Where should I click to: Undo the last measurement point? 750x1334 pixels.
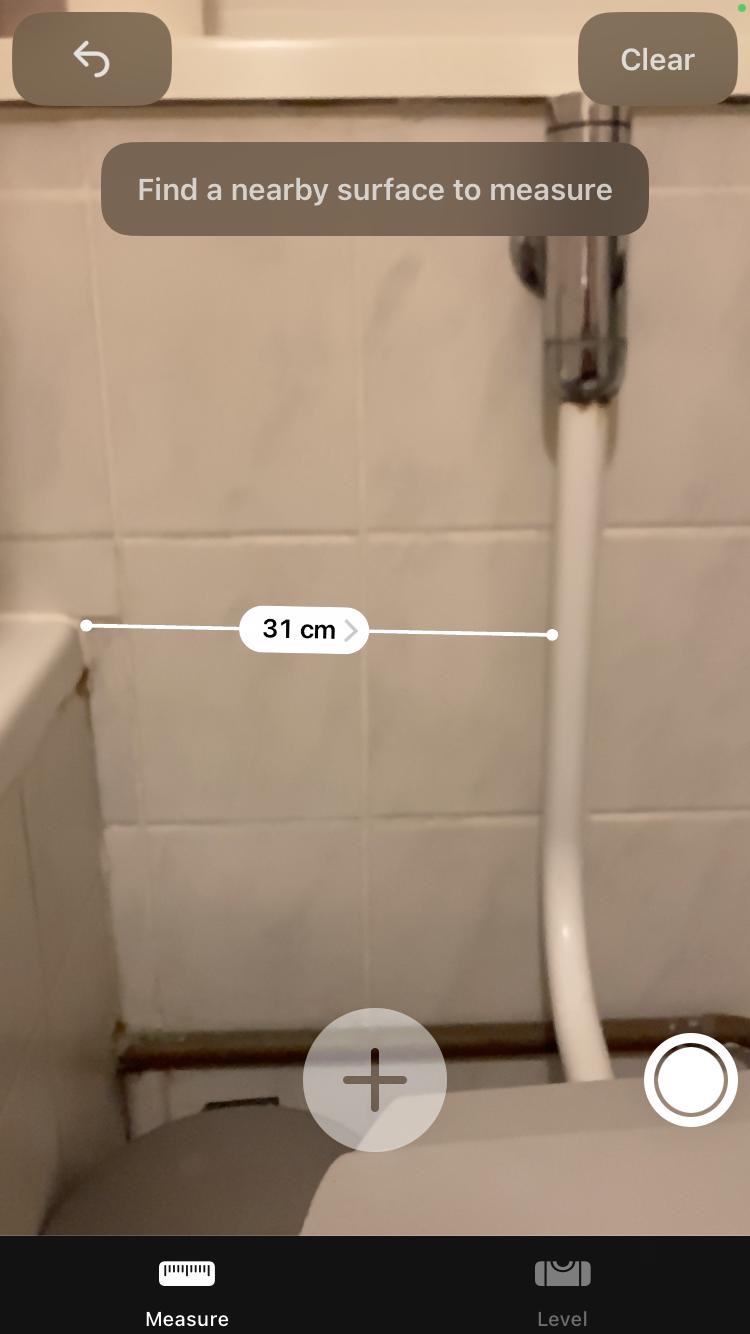91,59
